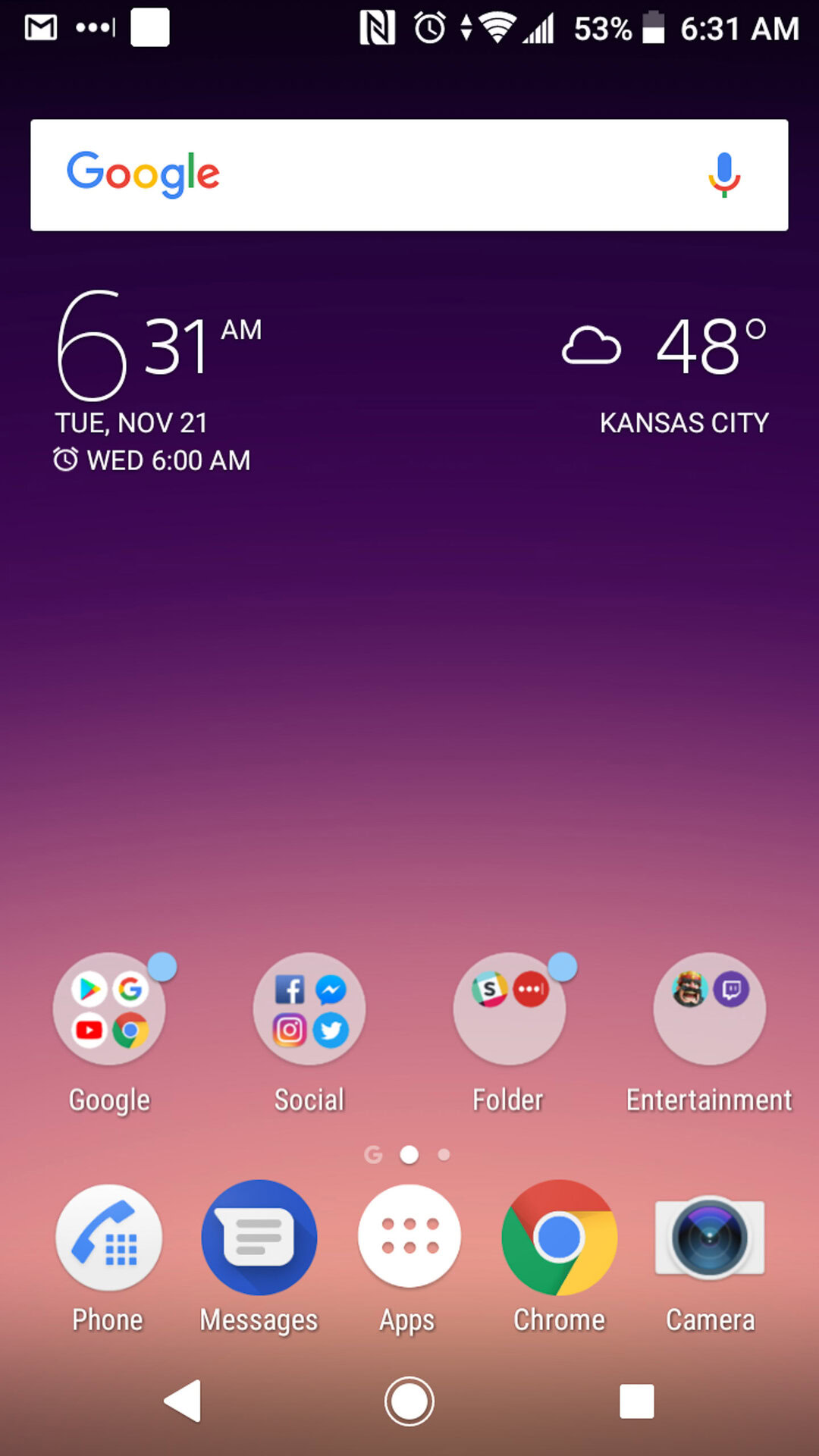Launch the Messages app
This screenshot has width=819, height=1456.
click(259, 1238)
